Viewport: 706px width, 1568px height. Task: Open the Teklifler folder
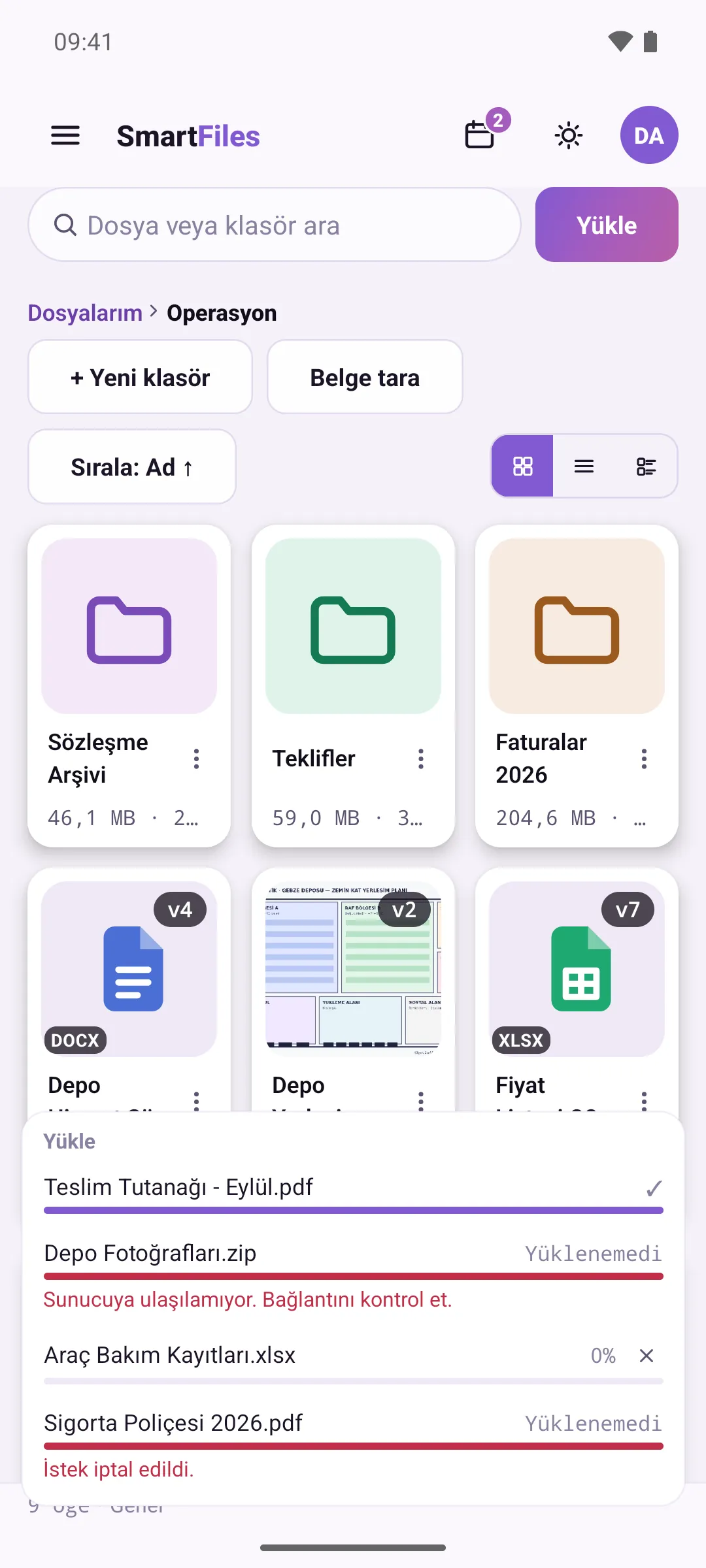point(353,686)
